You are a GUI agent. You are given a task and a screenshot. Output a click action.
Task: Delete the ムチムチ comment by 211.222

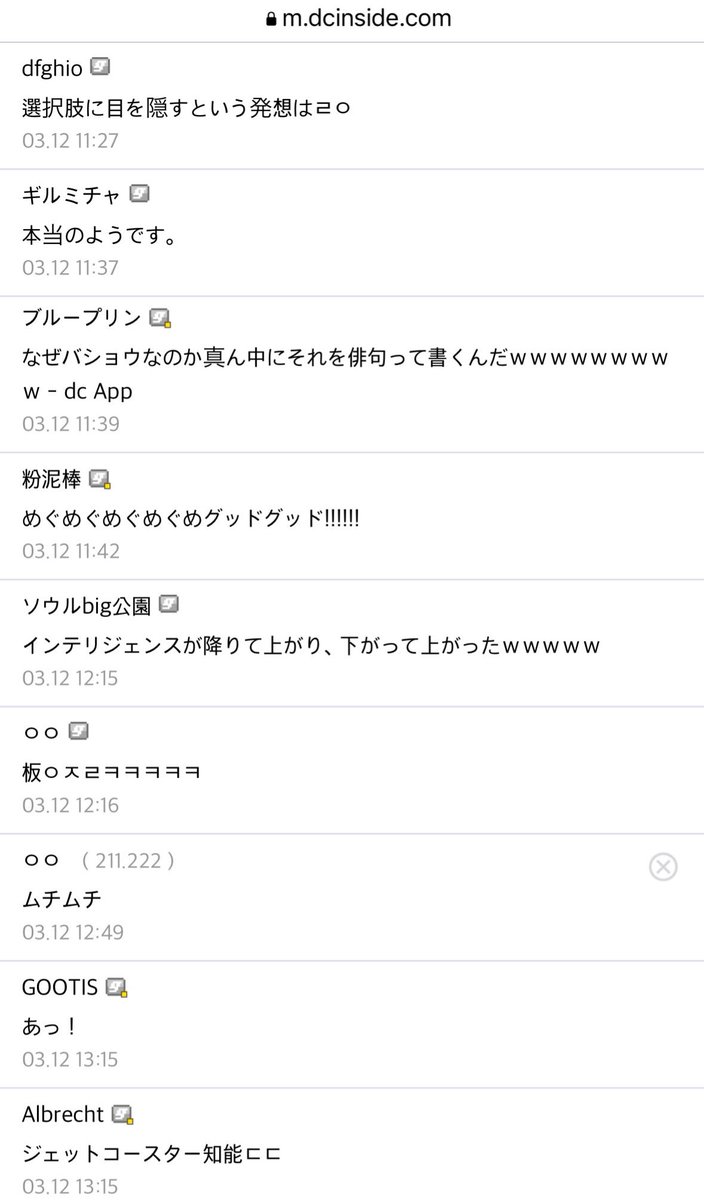pos(663,867)
